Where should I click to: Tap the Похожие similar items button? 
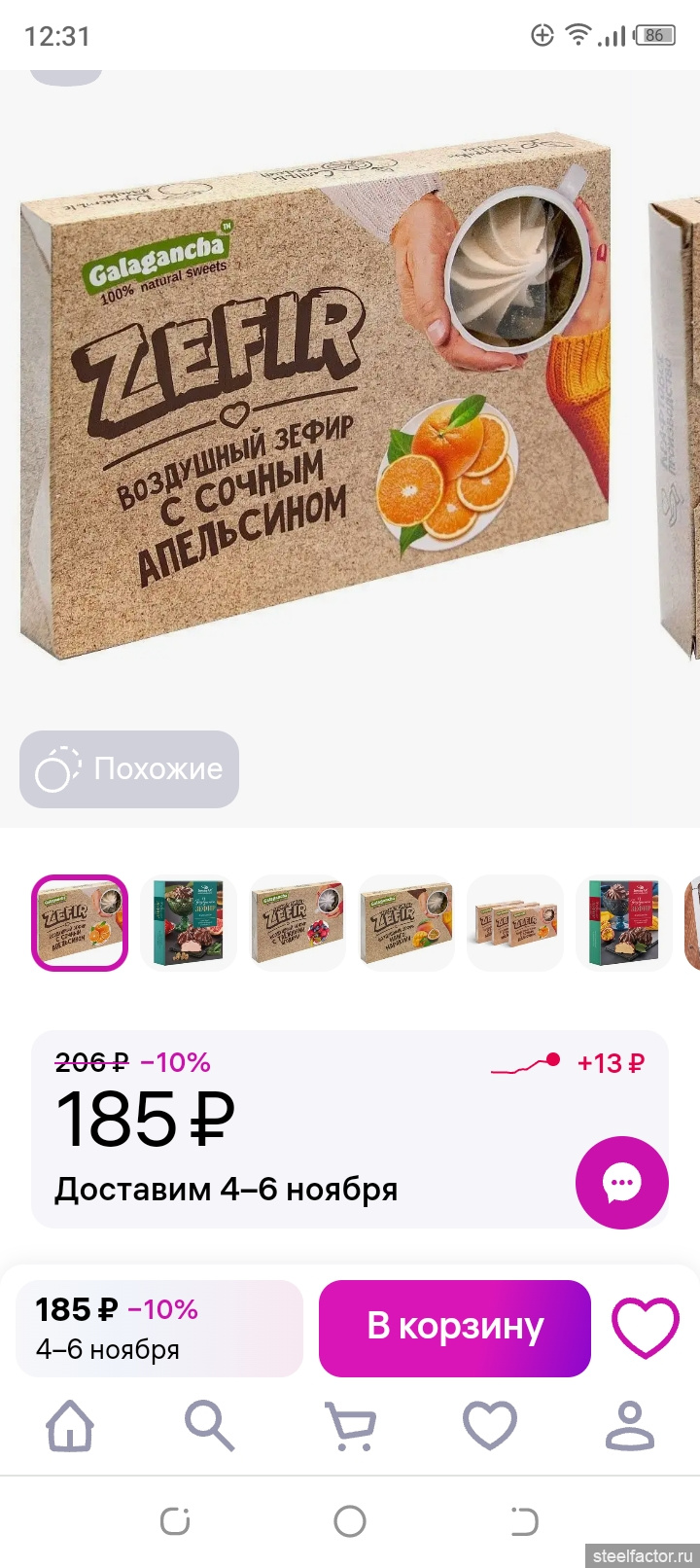(129, 769)
